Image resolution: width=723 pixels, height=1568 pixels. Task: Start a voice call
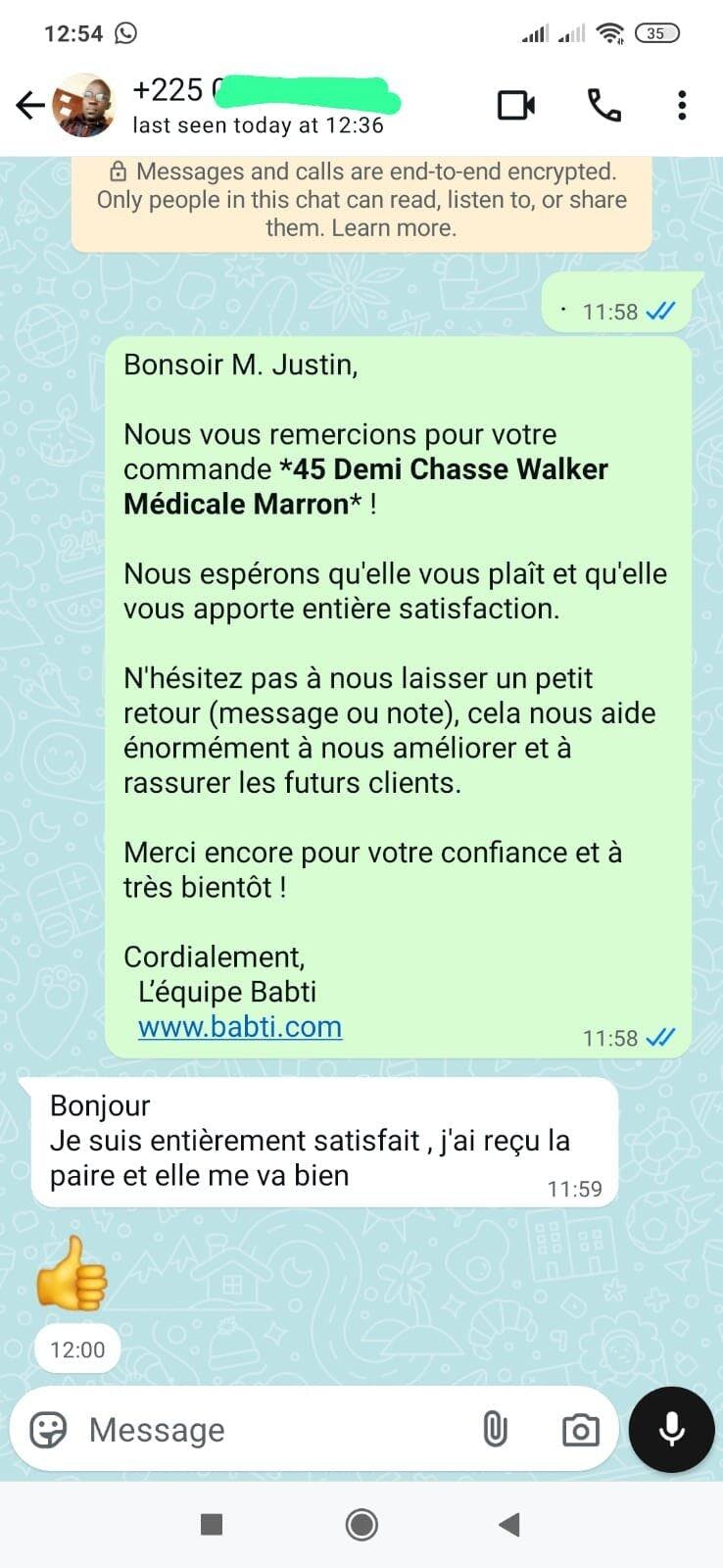(603, 105)
